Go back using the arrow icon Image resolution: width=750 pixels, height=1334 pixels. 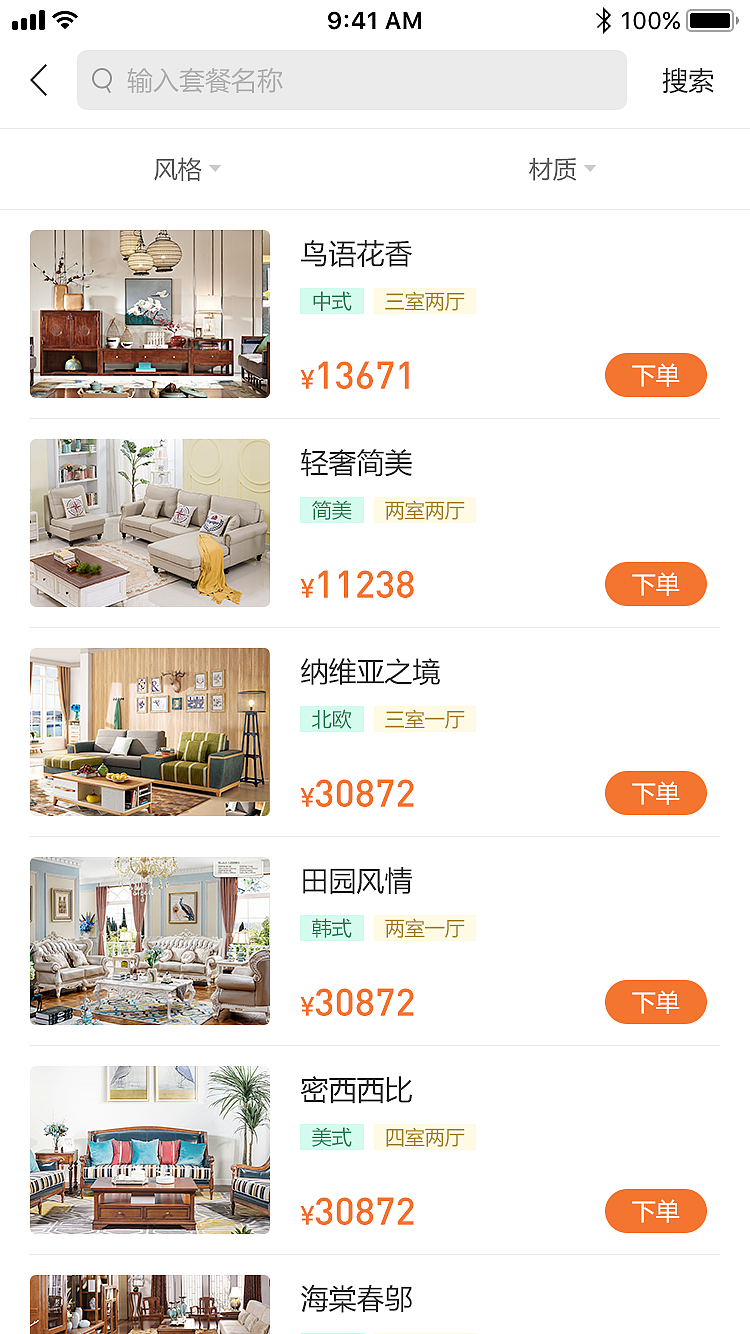[x=40, y=80]
